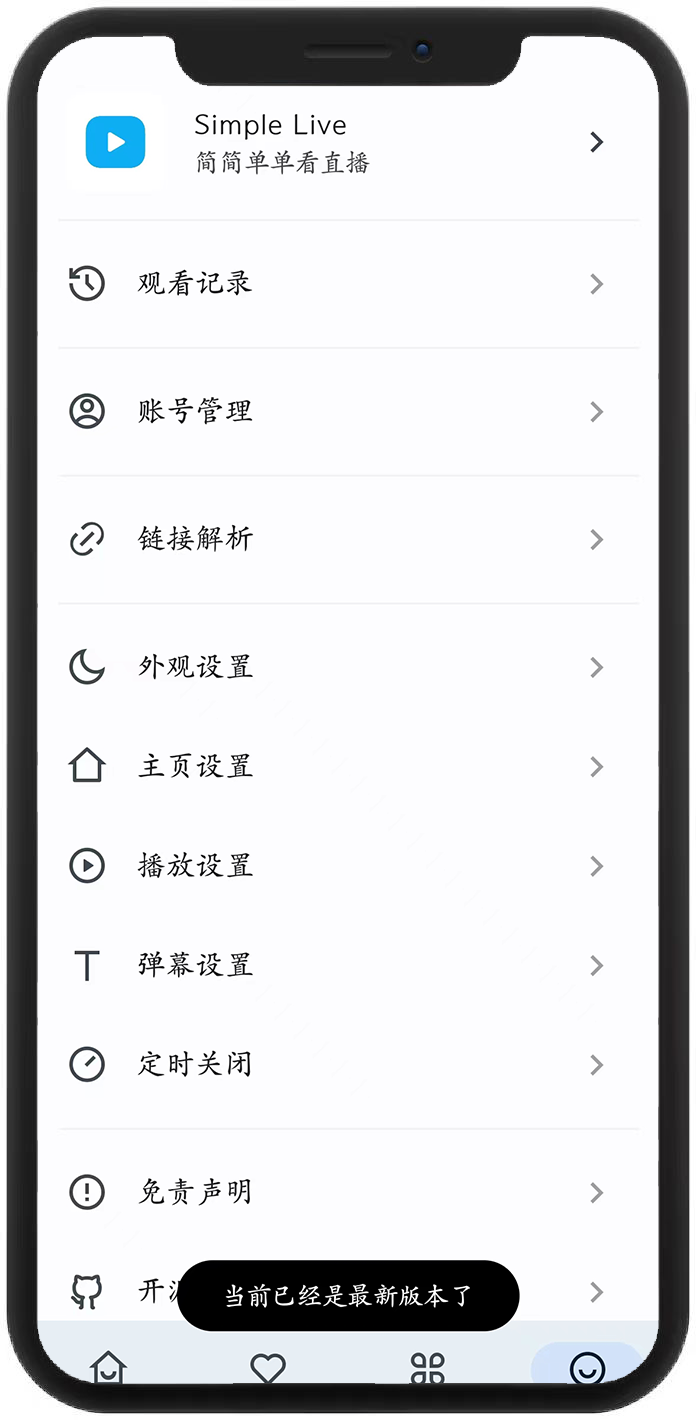Image resolution: width=696 pixels, height=1420 pixels.
Task: View the 免责声明 disclaimer
Action: (347, 1192)
